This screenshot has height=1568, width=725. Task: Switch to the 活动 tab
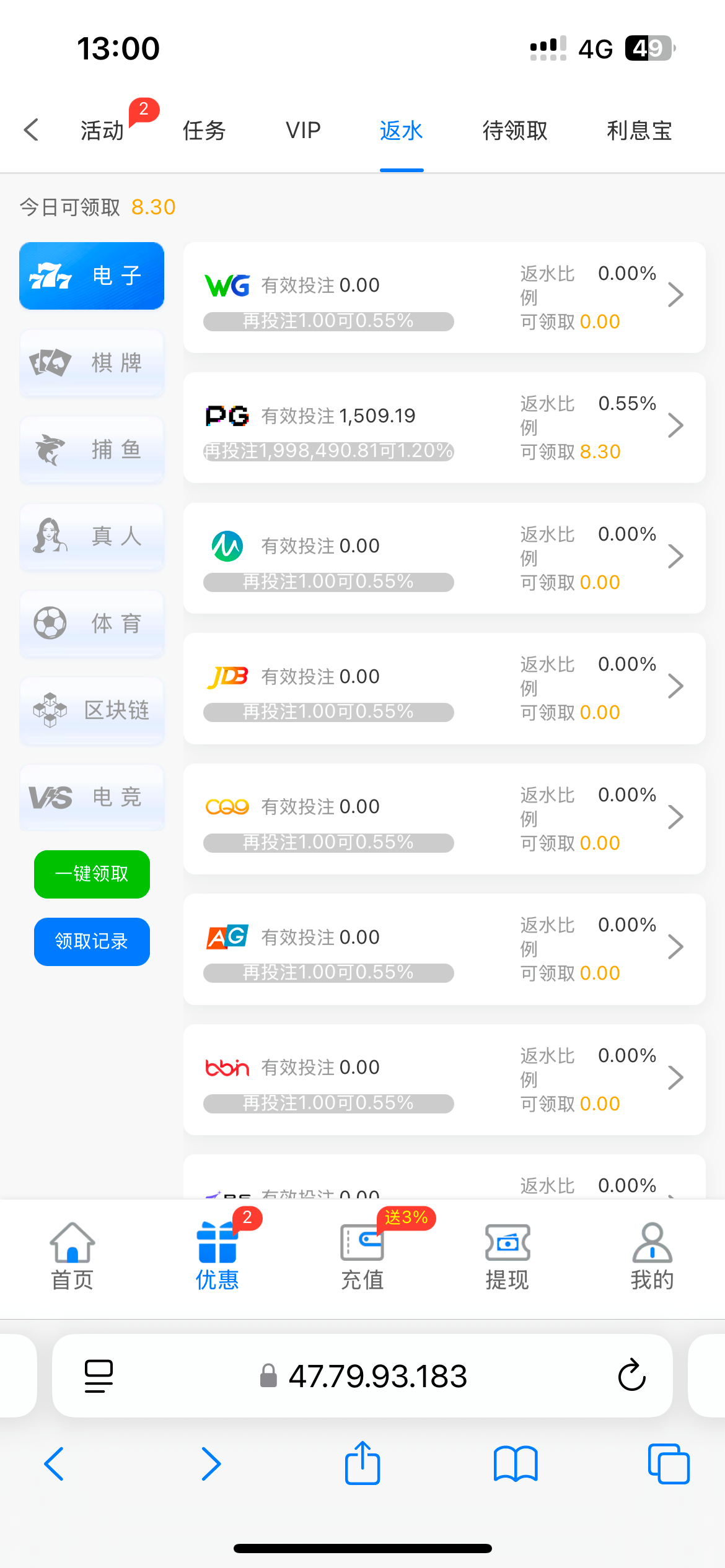(x=102, y=131)
